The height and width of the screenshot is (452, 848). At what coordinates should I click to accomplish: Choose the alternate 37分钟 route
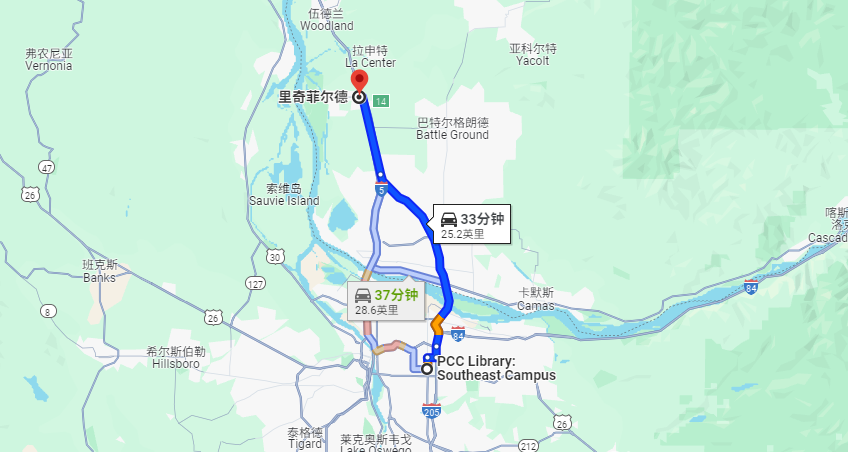(x=386, y=301)
